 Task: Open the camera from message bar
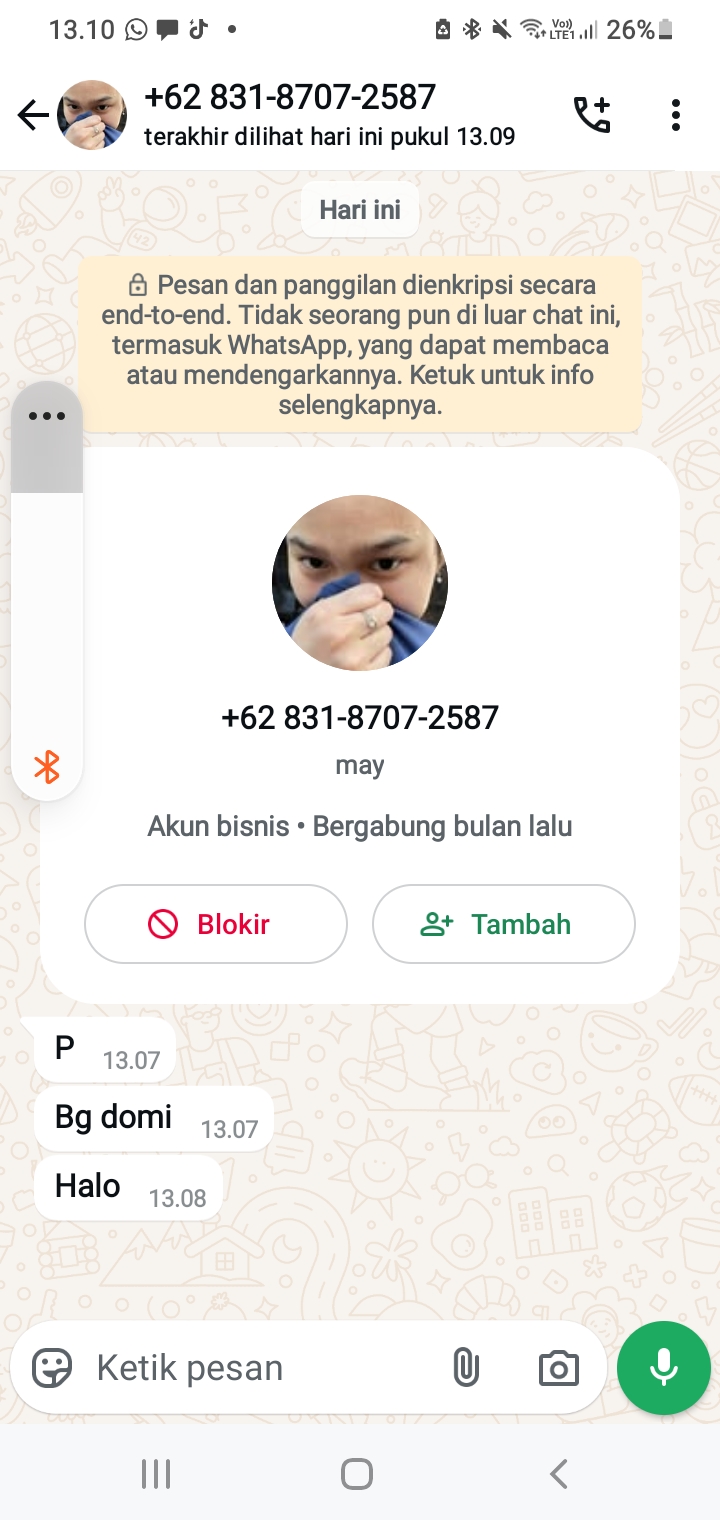558,1368
